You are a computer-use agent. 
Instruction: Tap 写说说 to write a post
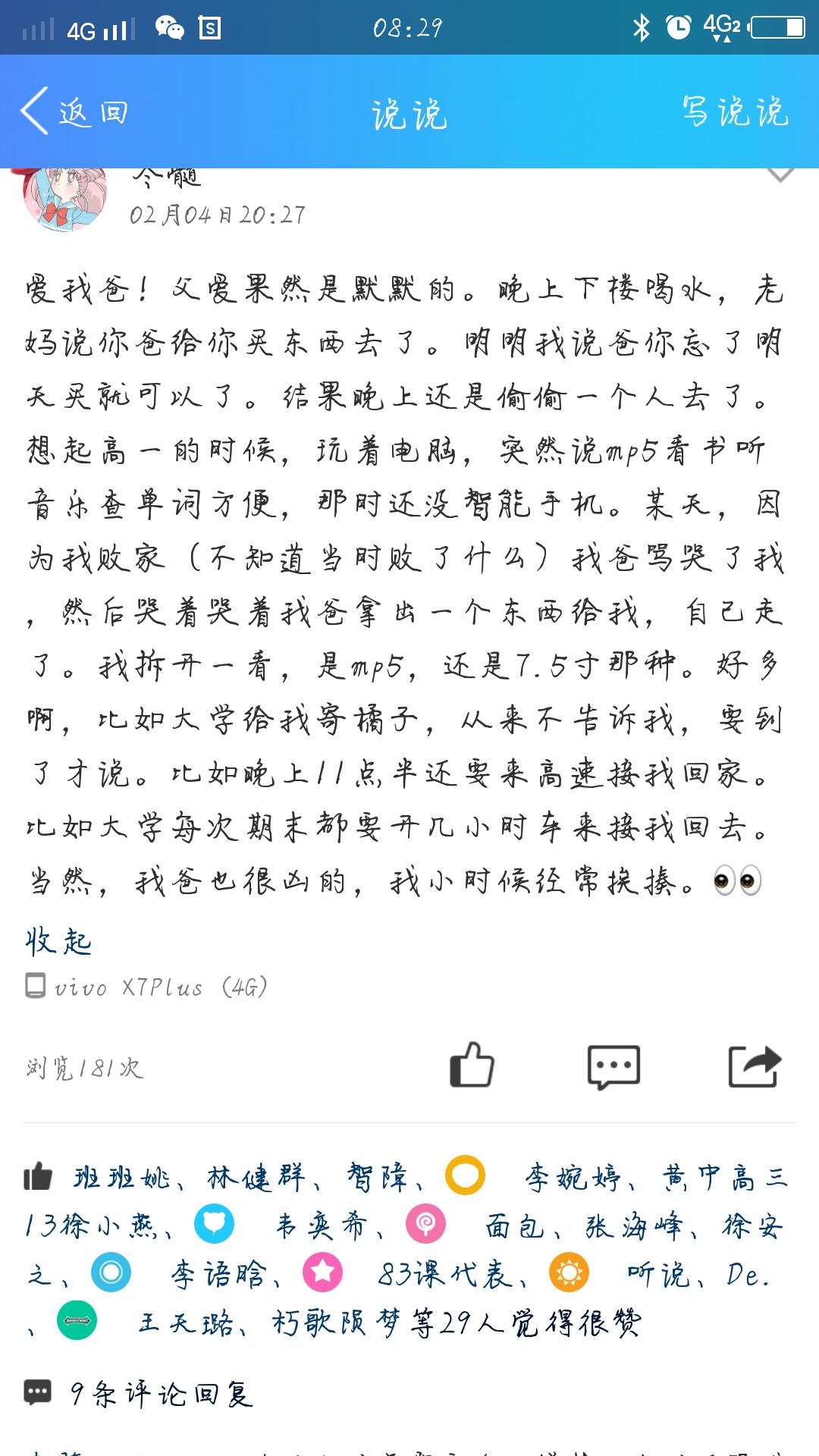735,111
